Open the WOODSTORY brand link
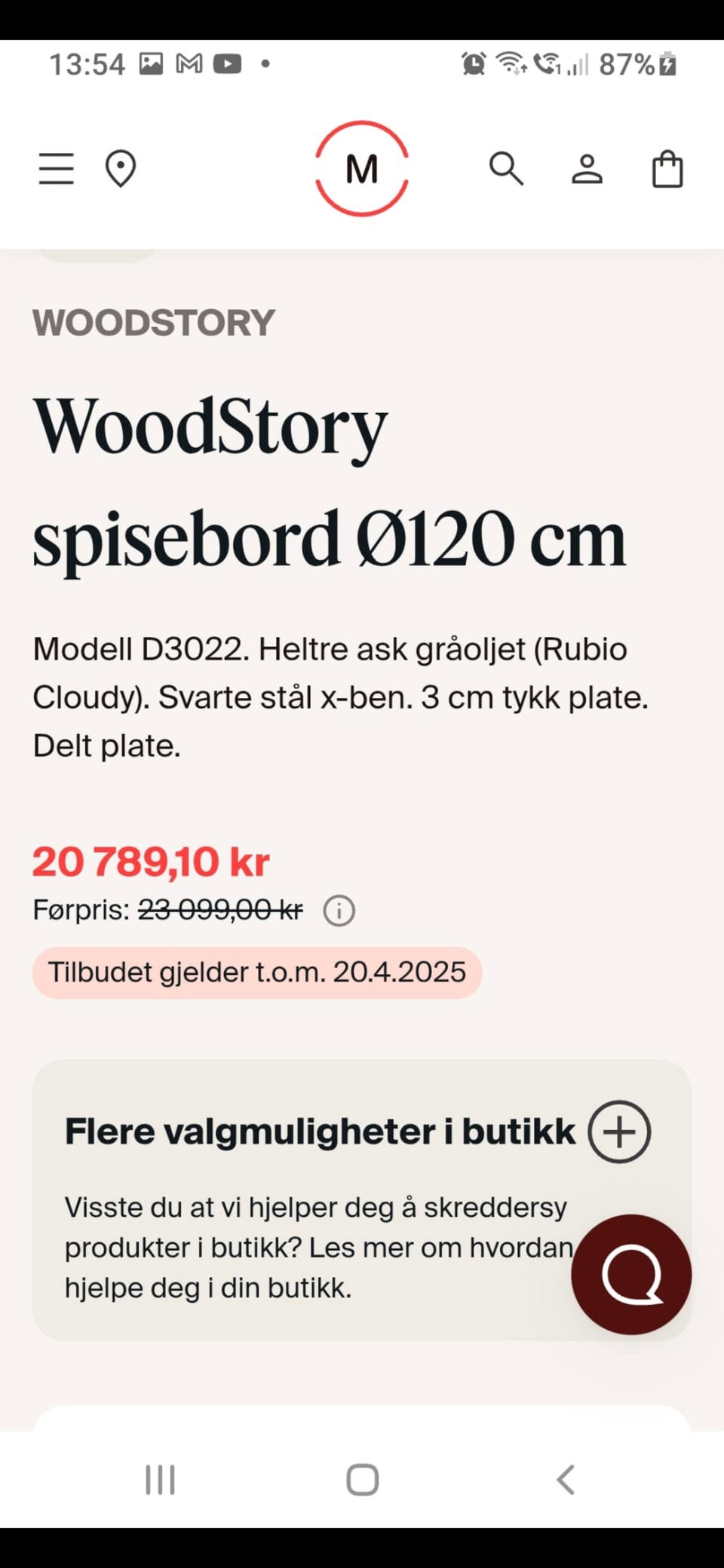724x1568 pixels. click(154, 323)
